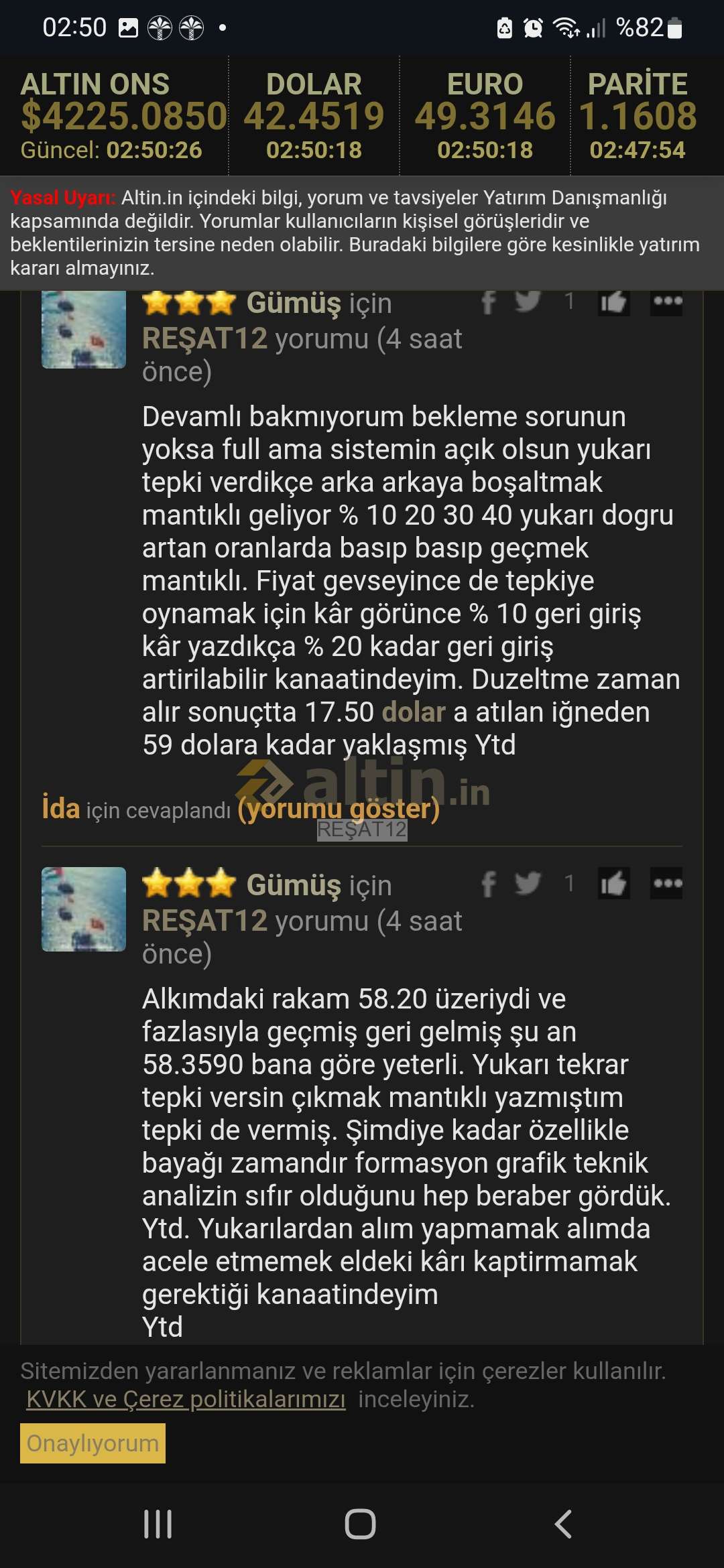Open the highlighted 'dolar' link in the comment
The width and height of the screenshot is (724, 1568).
(x=413, y=712)
